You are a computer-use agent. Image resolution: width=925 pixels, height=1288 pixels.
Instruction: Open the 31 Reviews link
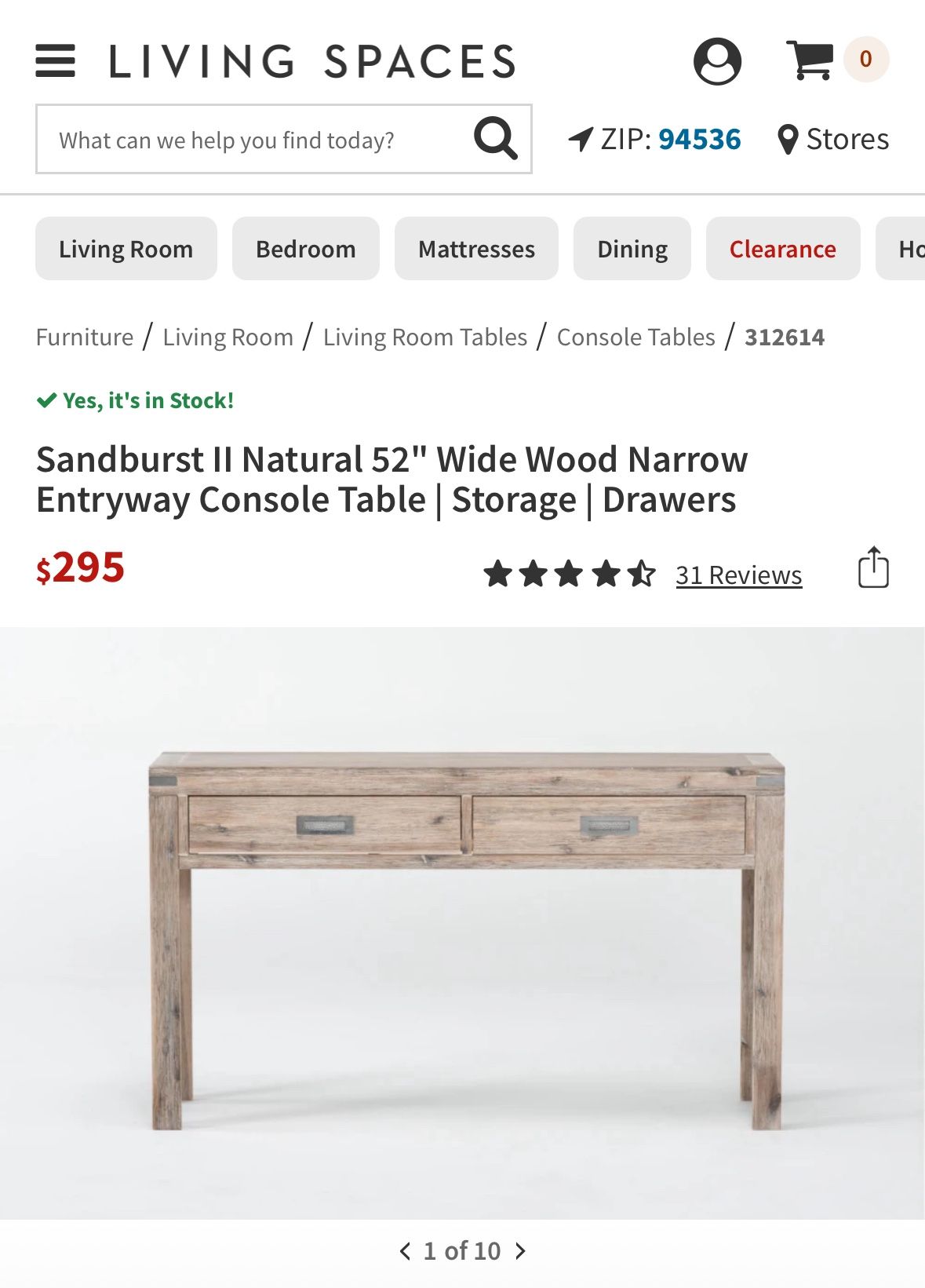(738, 575)
